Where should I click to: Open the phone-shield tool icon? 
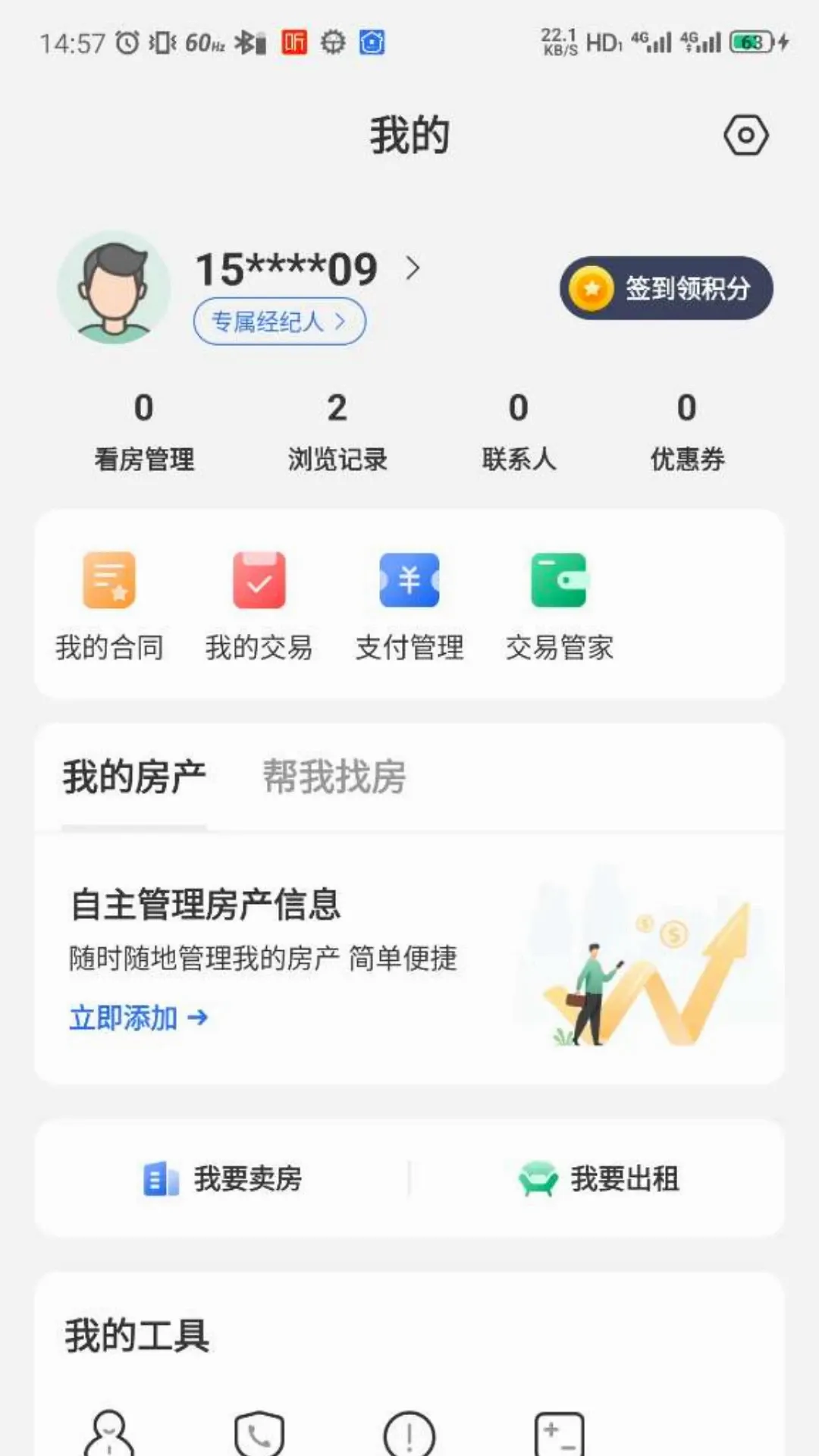coord(259,1433)
